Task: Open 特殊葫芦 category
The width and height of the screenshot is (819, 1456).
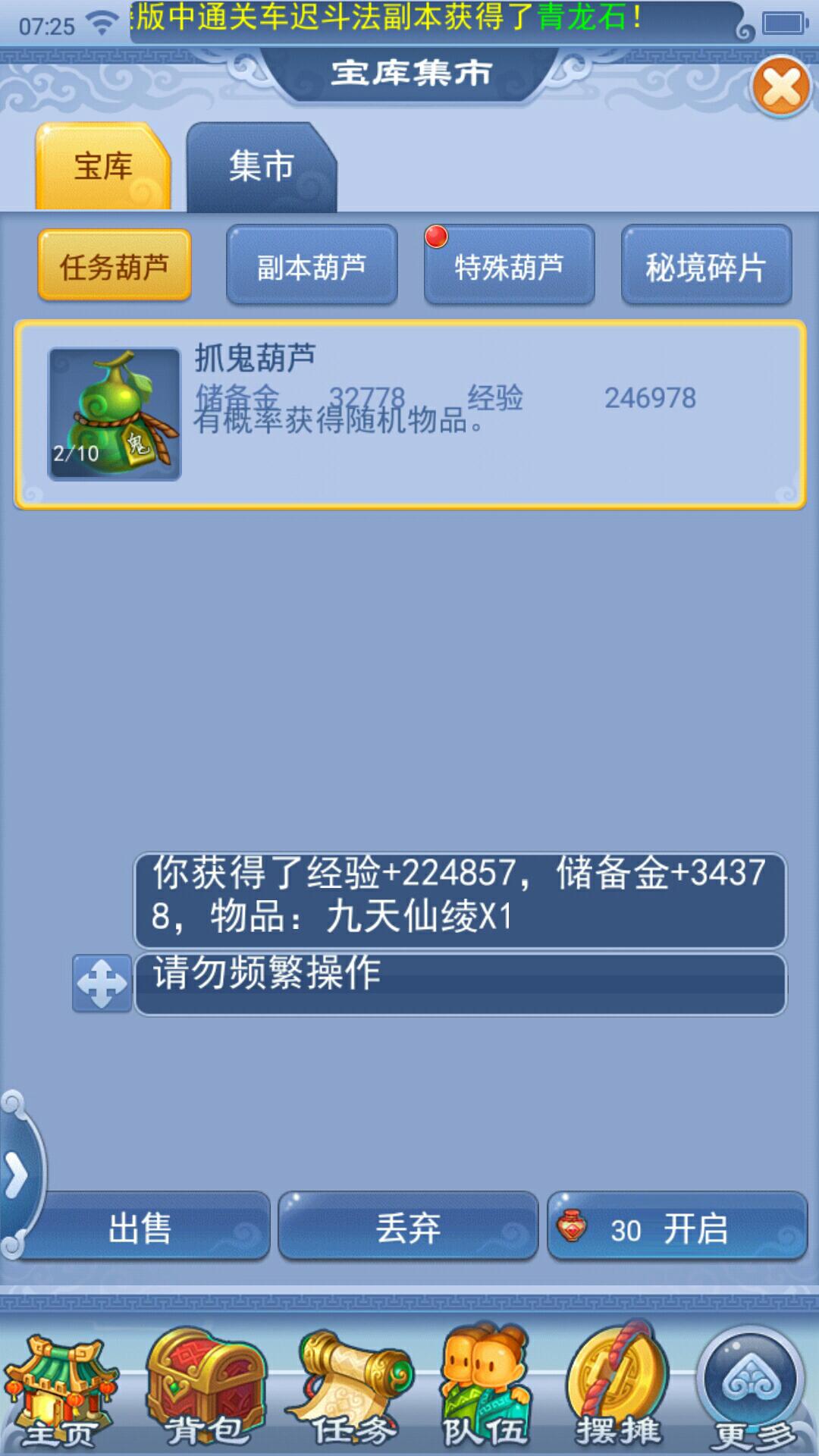Action: pyautogui.click(x=509, y=266)
